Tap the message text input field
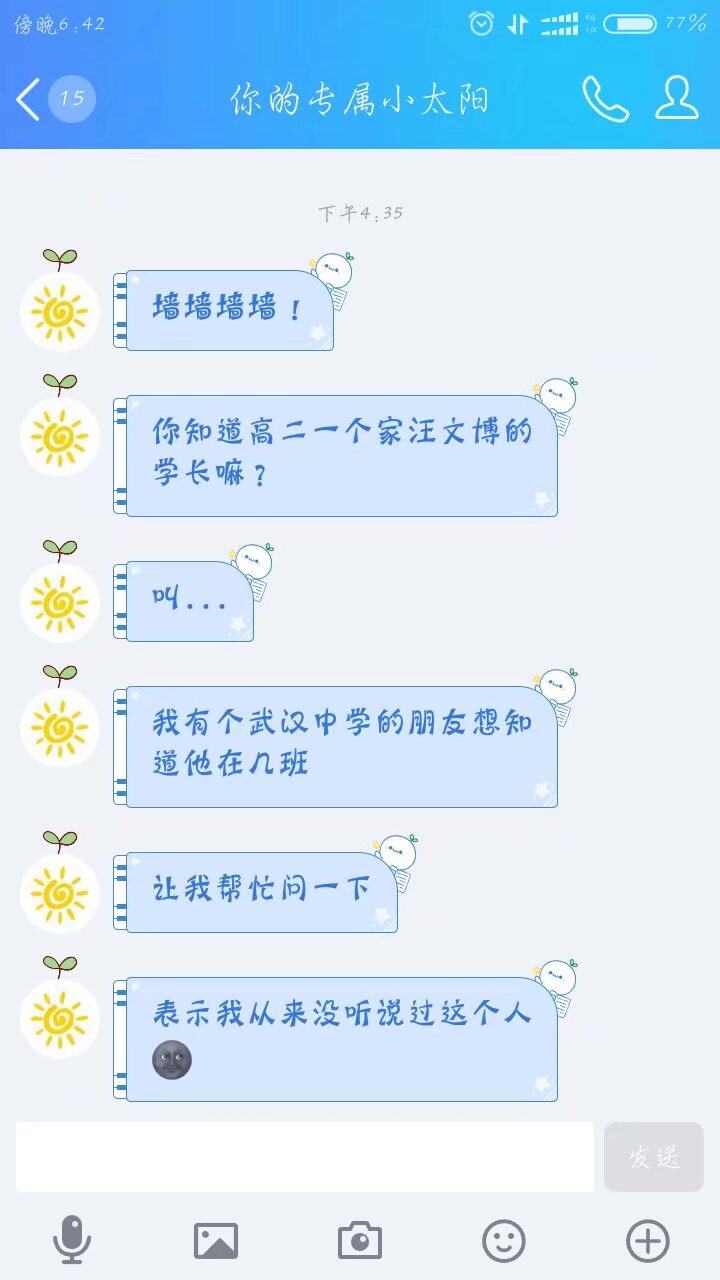 tap(305, 1157)
